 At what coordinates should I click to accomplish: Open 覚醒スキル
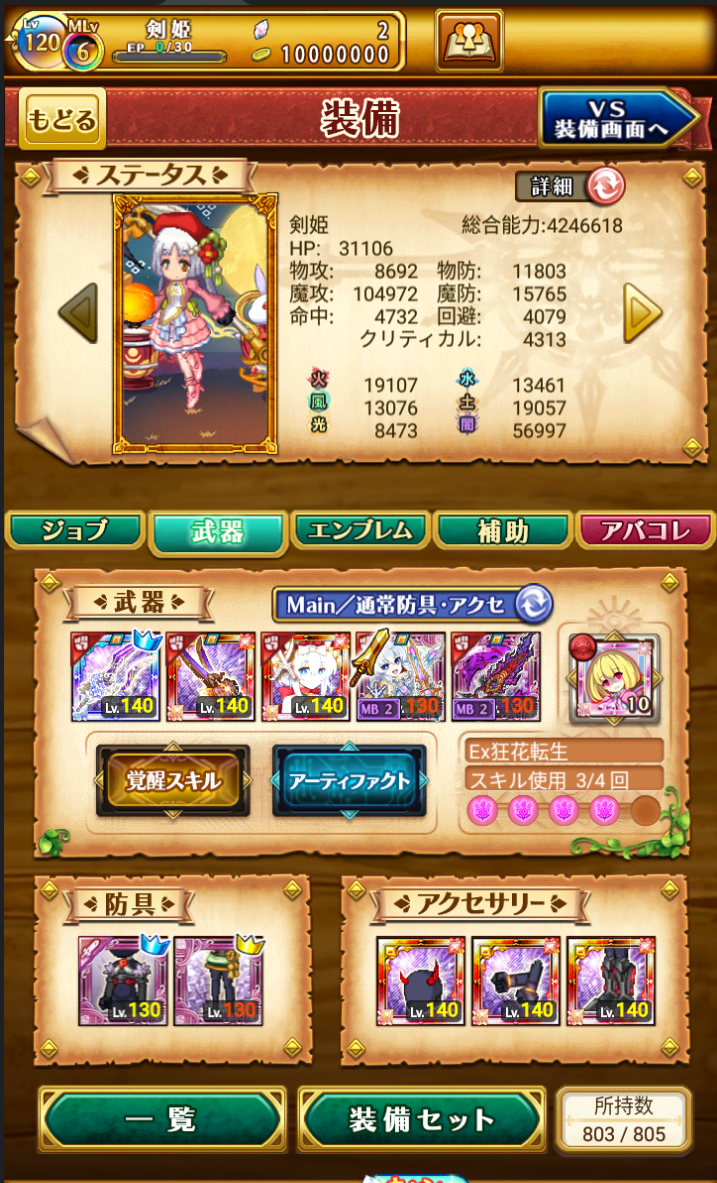173,781
